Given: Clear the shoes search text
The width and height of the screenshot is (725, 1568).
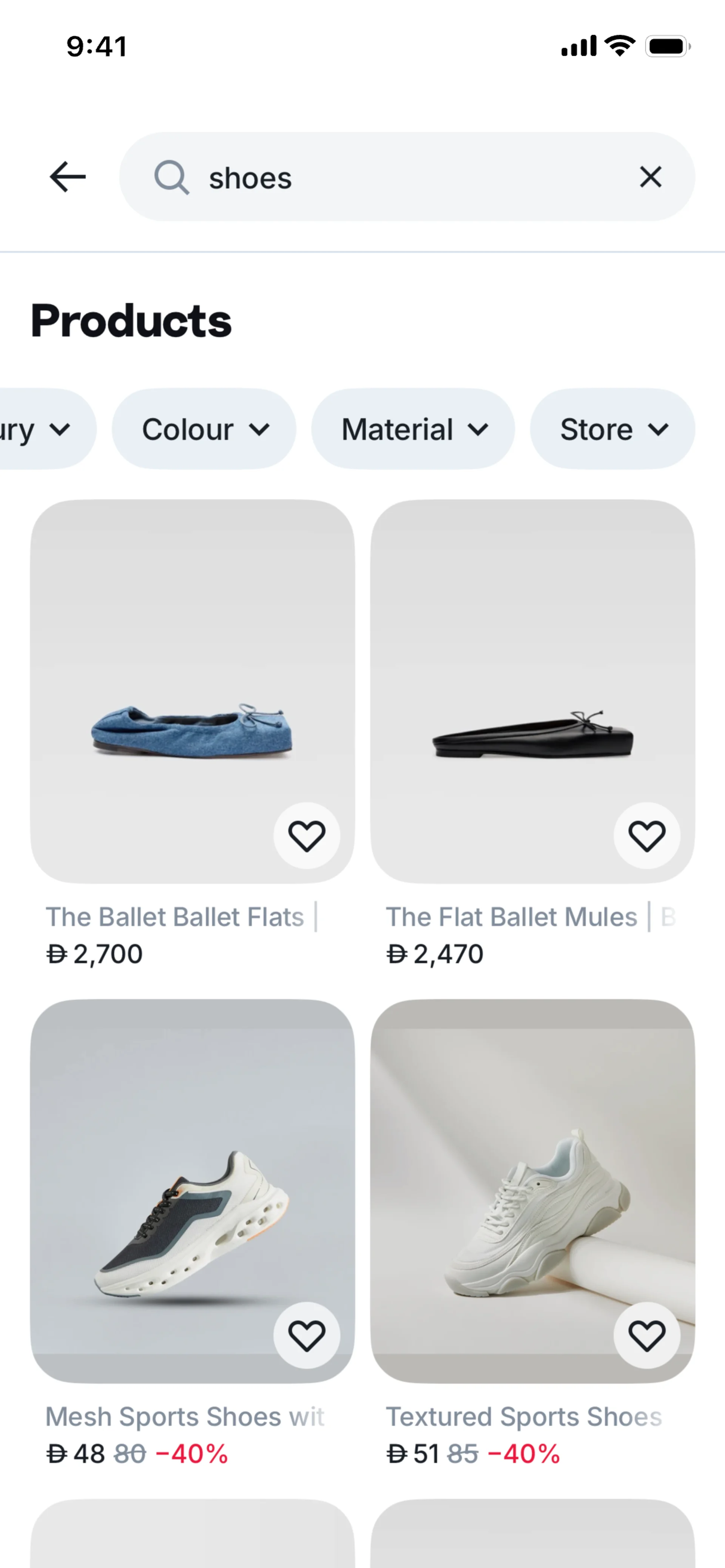Looking at the screenshot, I should point(650,177).
